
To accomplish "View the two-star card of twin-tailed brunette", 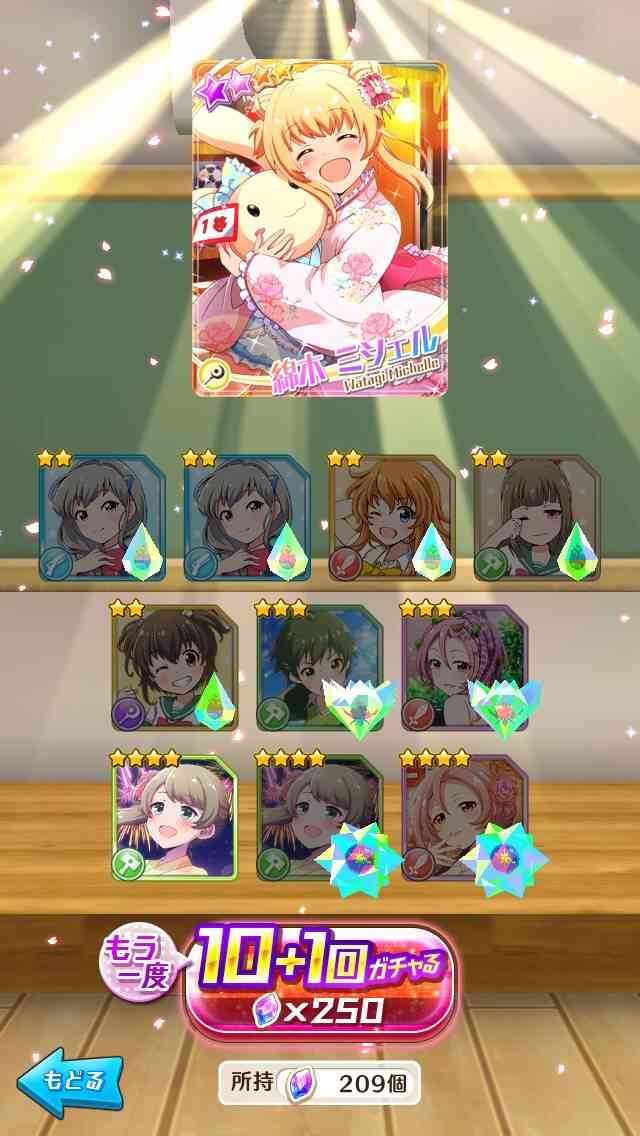I will click(x=175, y=667).
